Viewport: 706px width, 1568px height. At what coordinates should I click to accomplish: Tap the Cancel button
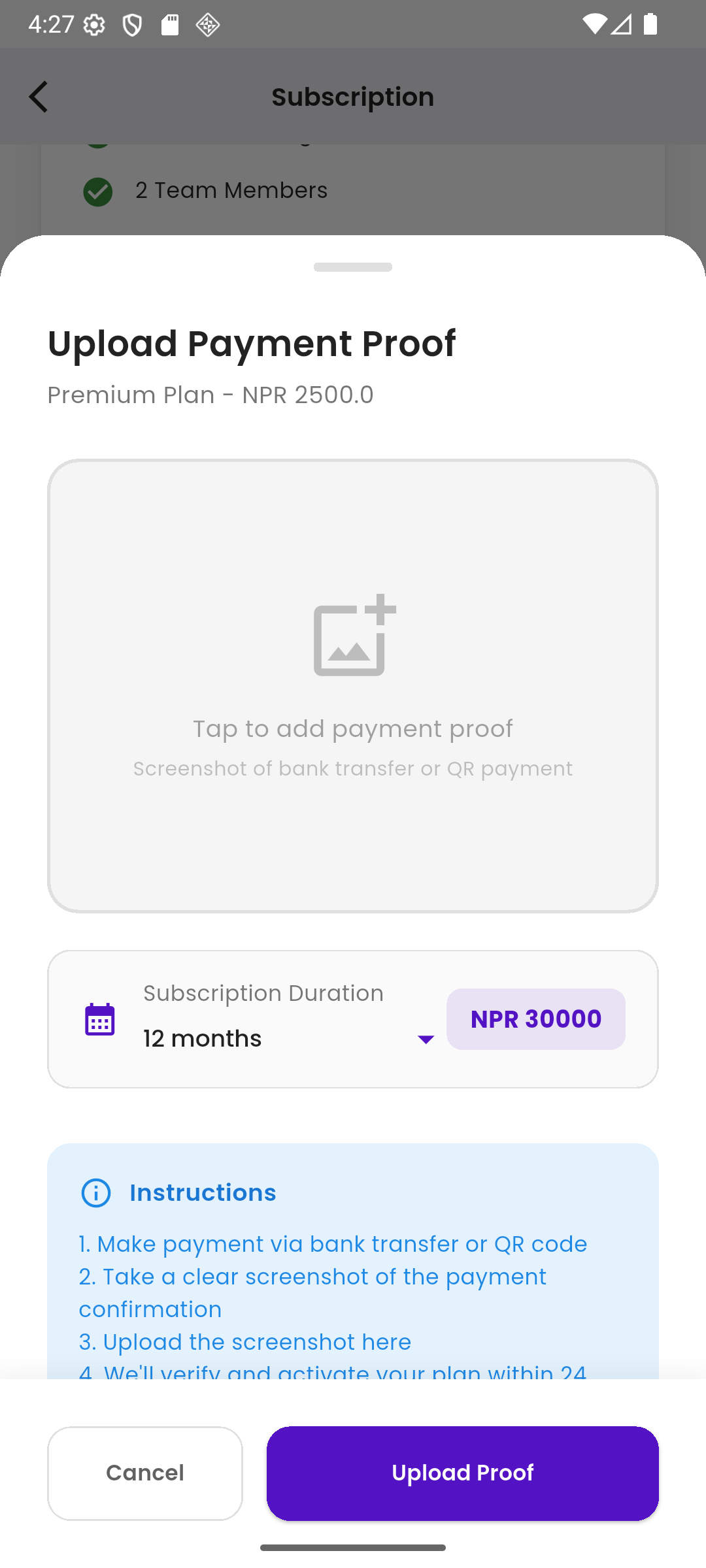[x=144, y=1473]
